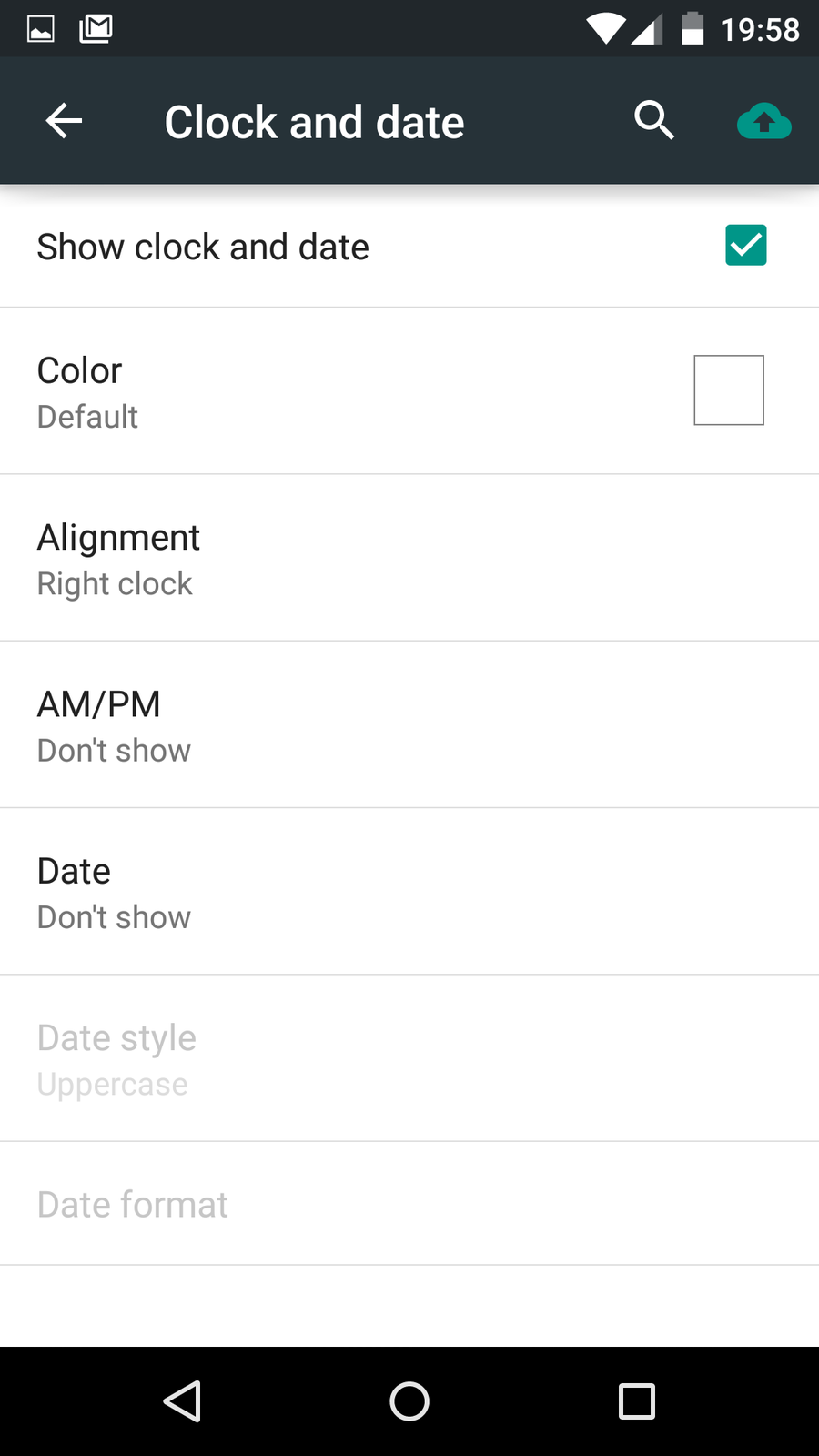Change the clock Alignment setting
The height and width of the screenshot is (1456, 819).
coord(409,558)
